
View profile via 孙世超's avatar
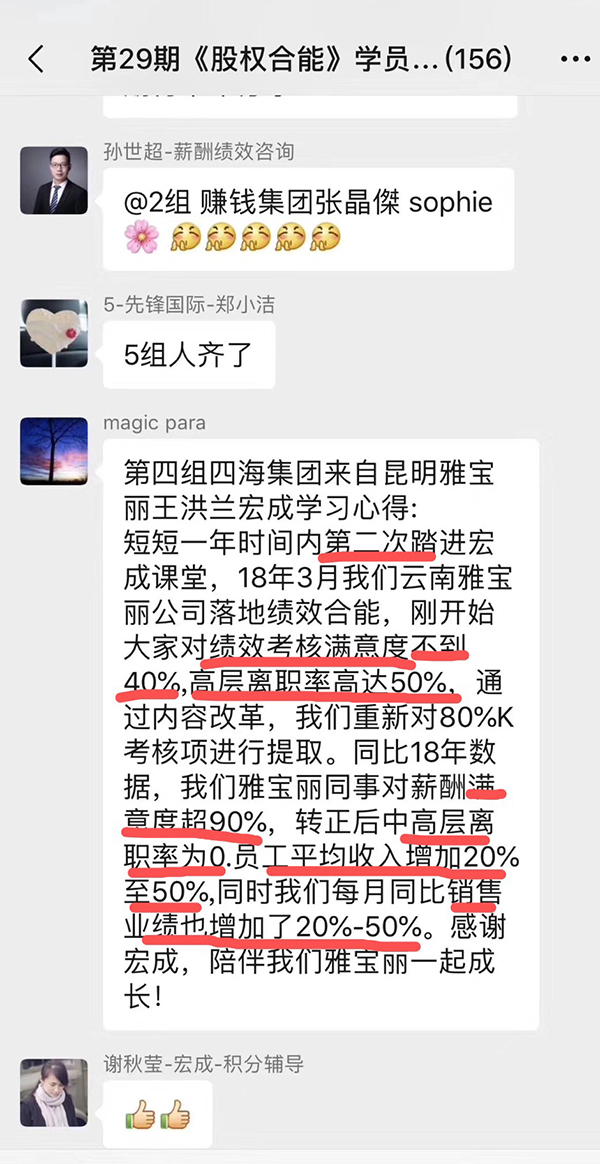click(x=54, y=181)
